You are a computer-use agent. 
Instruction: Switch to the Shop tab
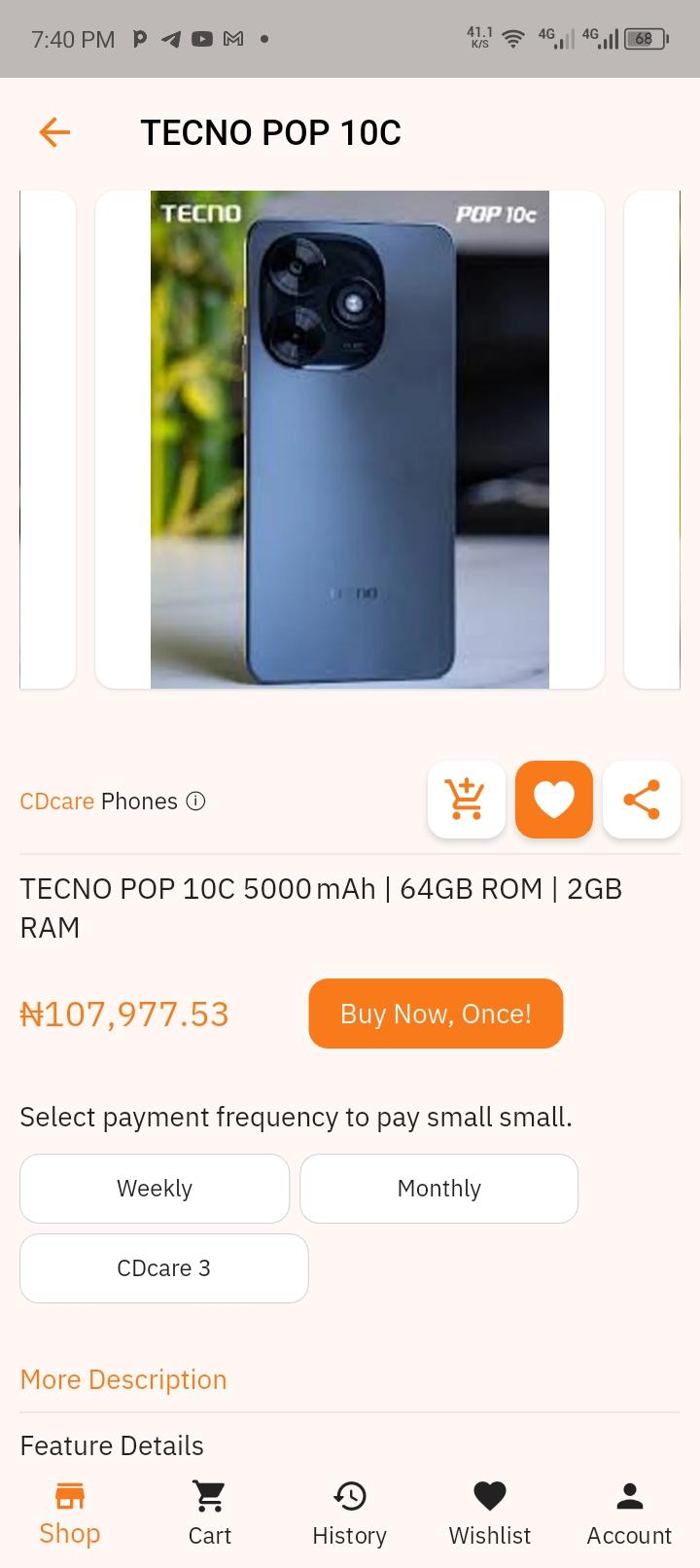[x=70, y=1514]
